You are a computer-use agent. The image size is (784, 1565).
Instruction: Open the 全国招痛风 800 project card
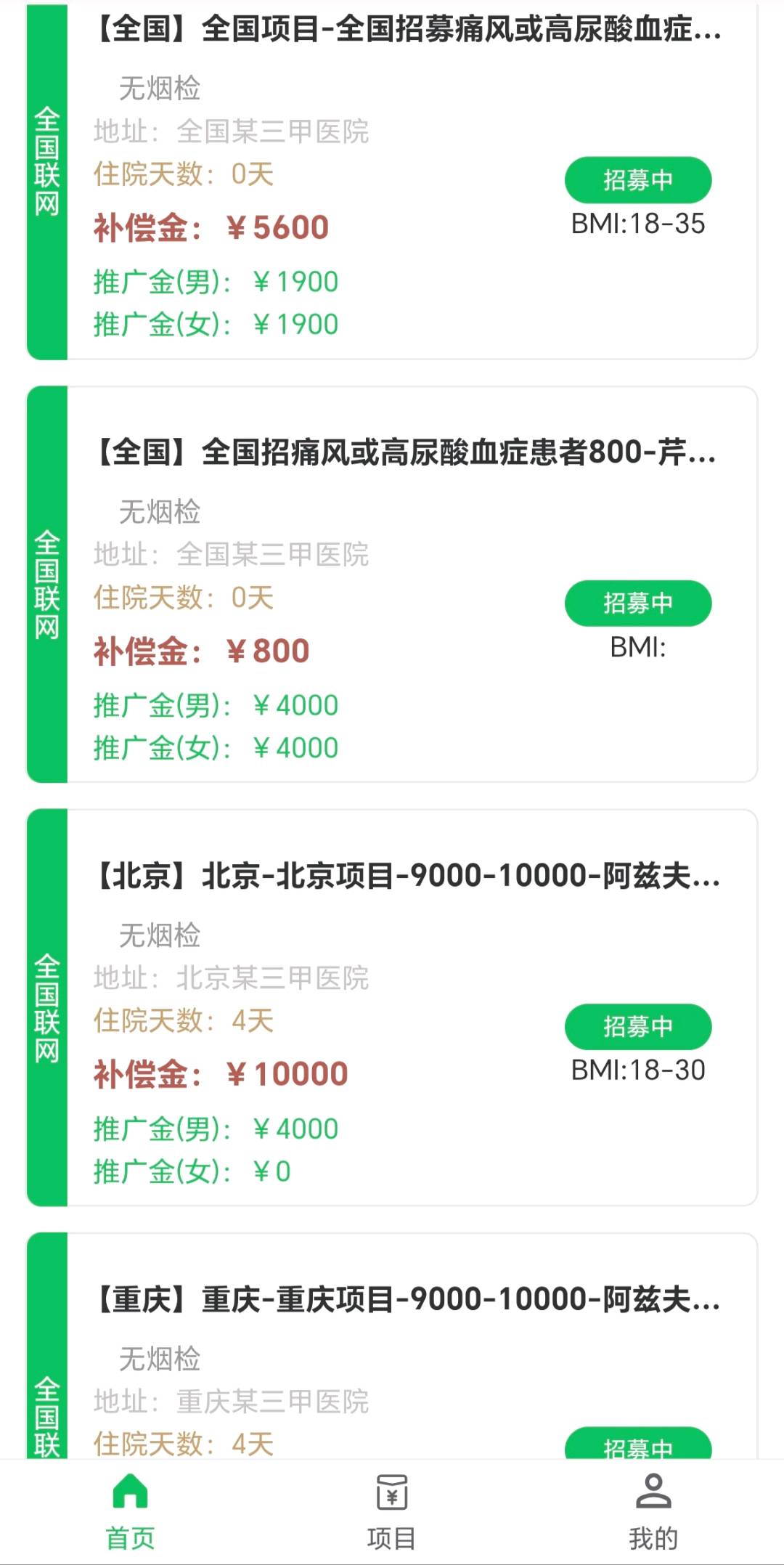tap(392, 584)
